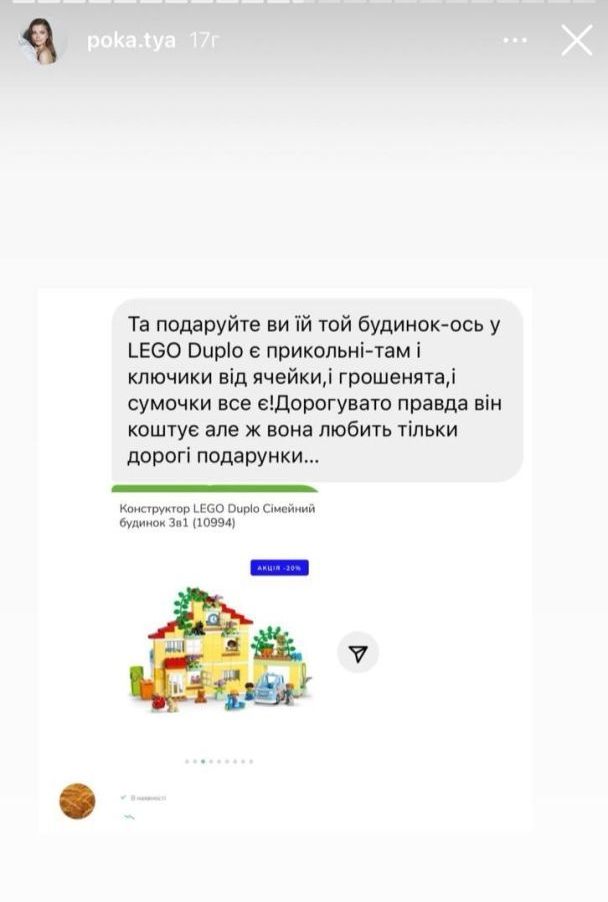Screen dimensions: 608x902
Task: Open poka.tya profile picture
Action: [x=43, y=41]
